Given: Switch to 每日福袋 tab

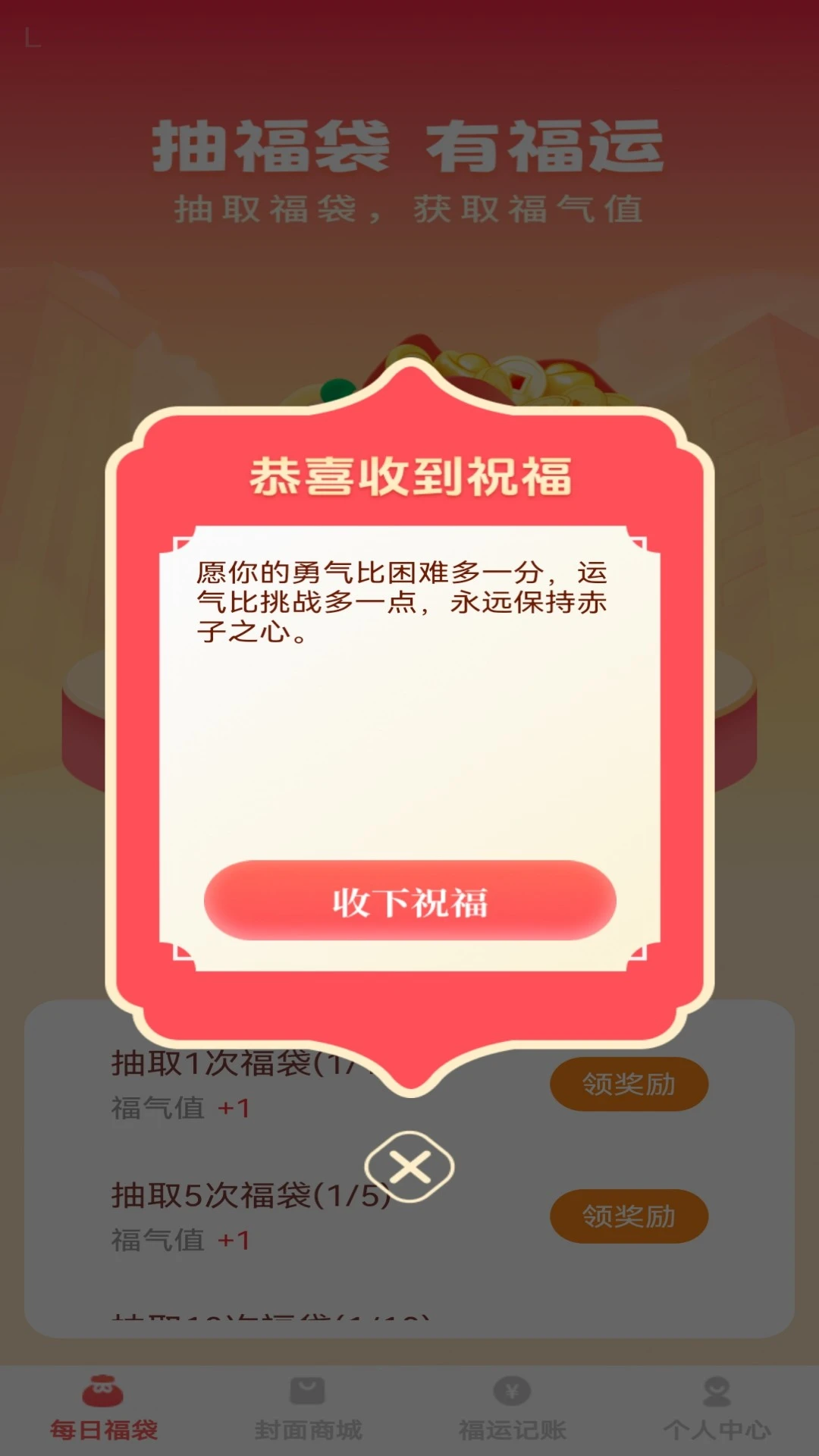Looking at the screenshot, I should pos(103,1409).
